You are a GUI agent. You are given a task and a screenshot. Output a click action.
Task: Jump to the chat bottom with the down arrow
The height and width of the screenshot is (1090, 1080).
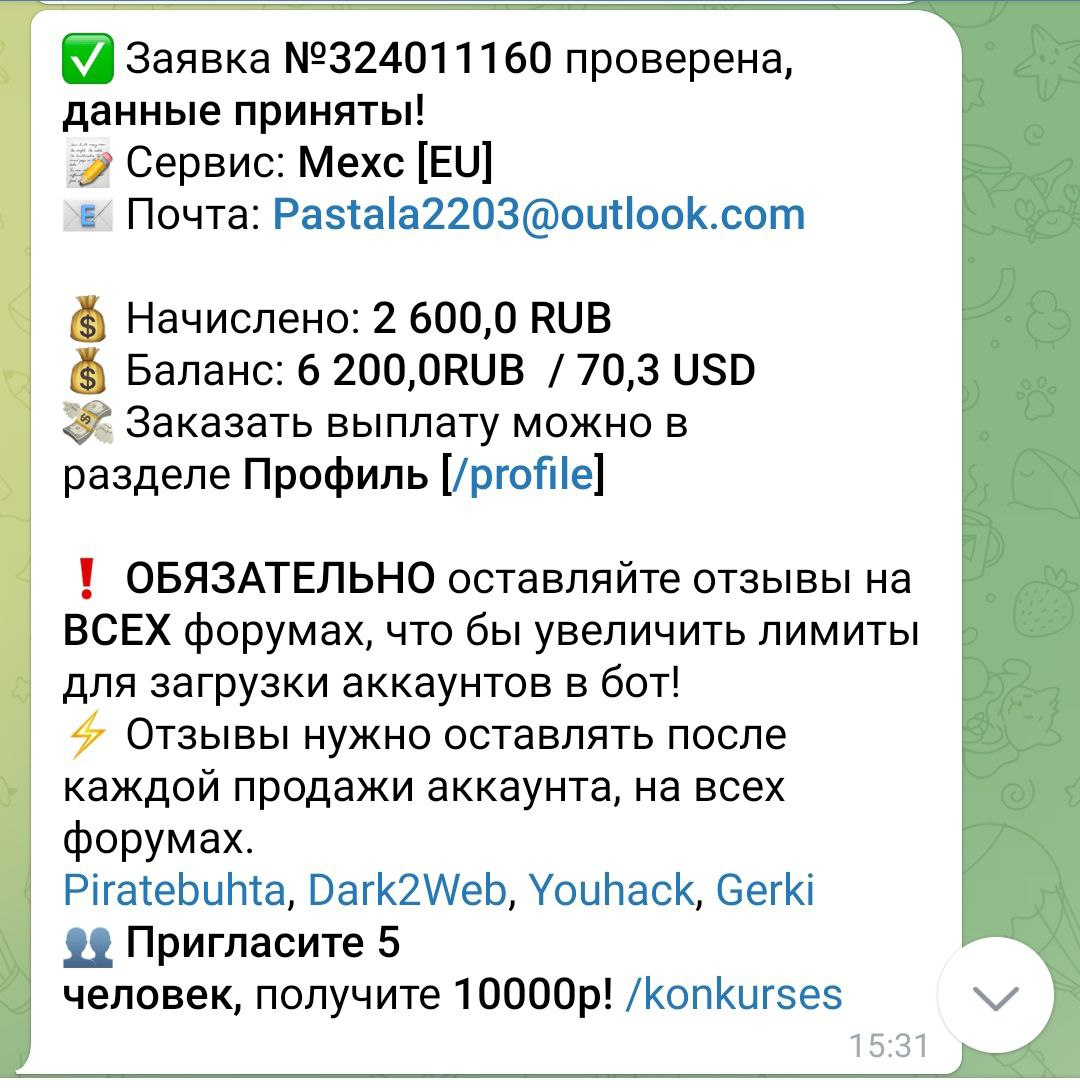coord(994,996)
